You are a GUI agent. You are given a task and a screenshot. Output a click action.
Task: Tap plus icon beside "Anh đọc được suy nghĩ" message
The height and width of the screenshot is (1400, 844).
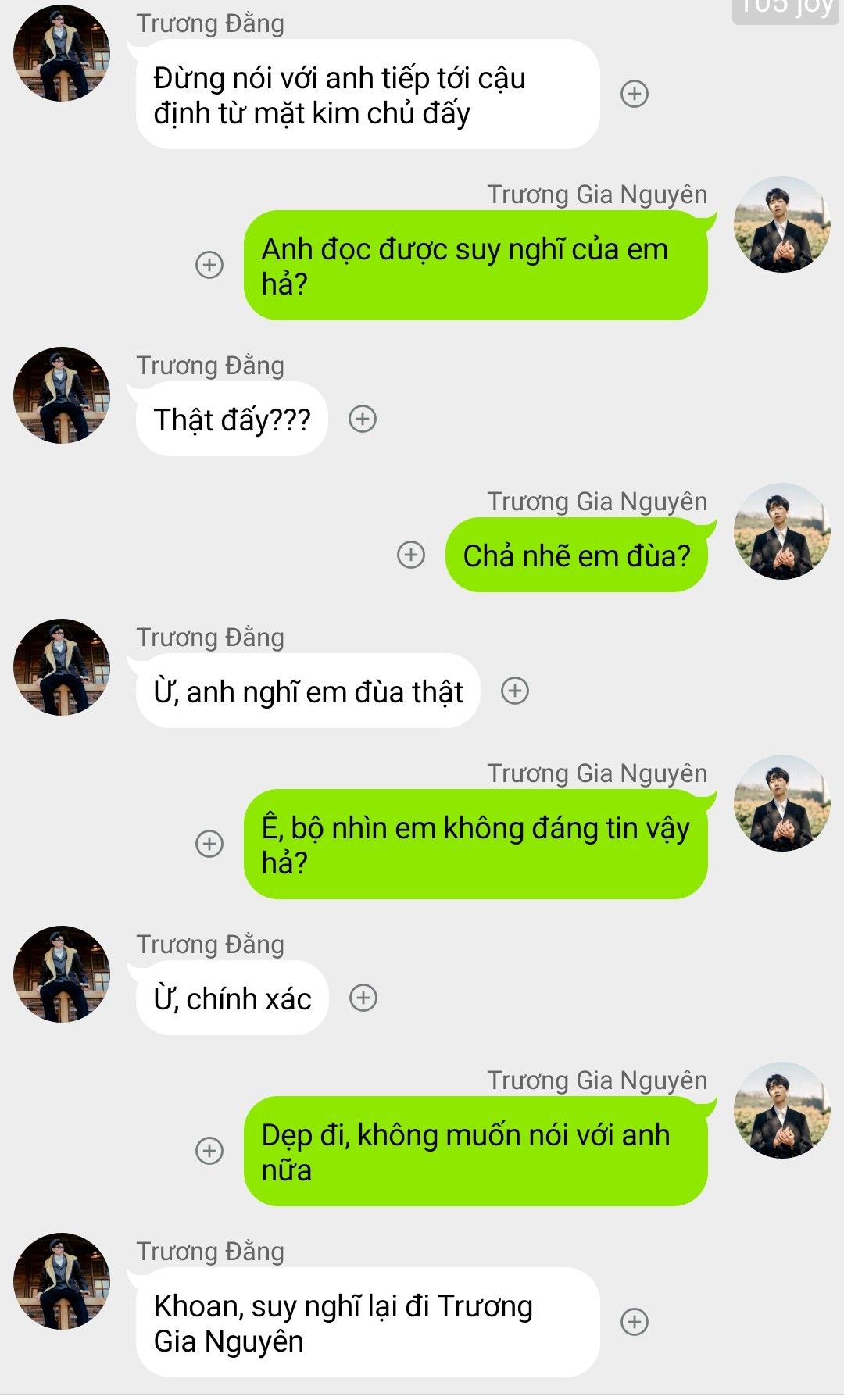click(209, 265)
